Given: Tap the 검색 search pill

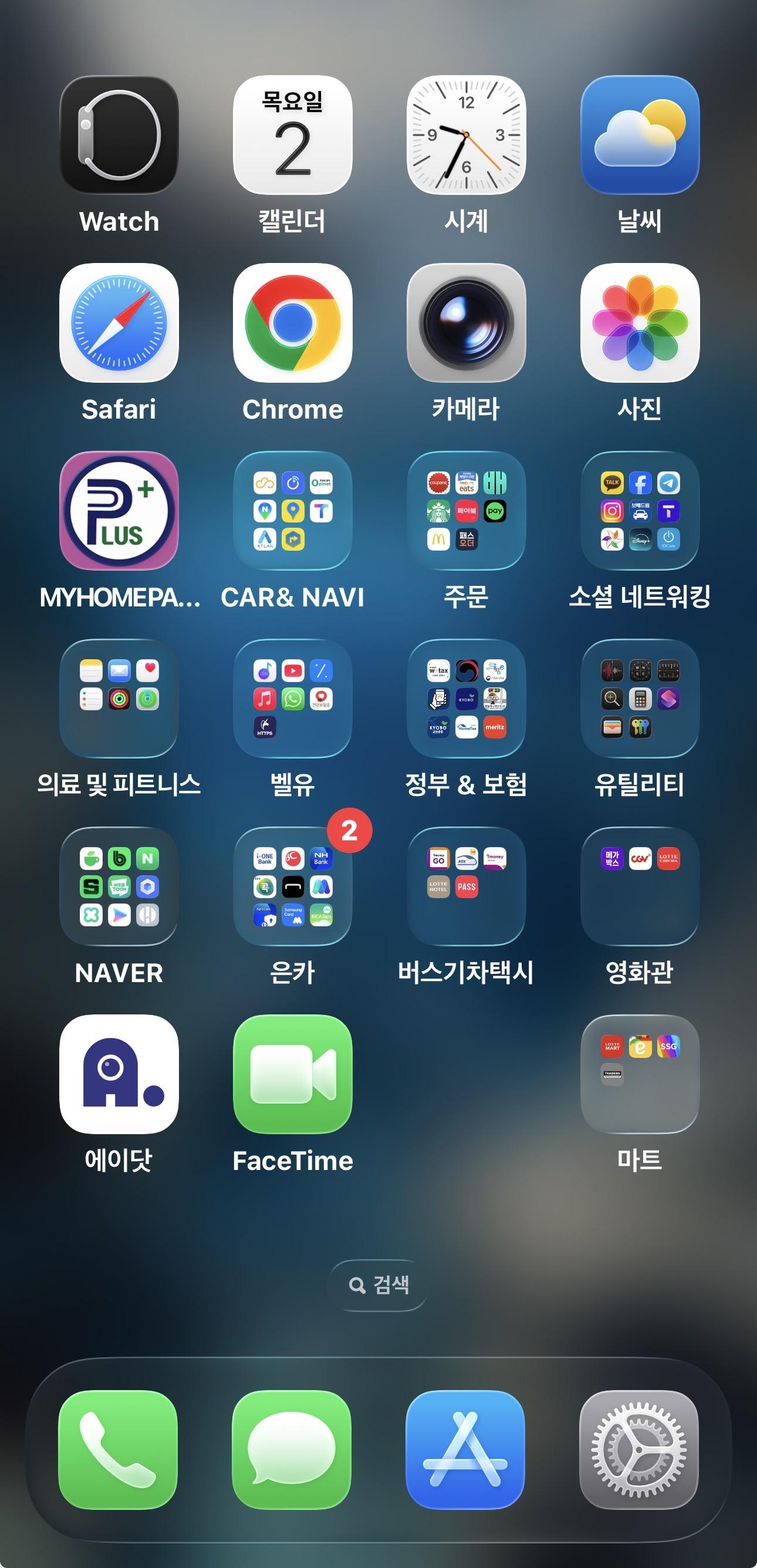Looking at the screenshot, I should point(378,1285).
